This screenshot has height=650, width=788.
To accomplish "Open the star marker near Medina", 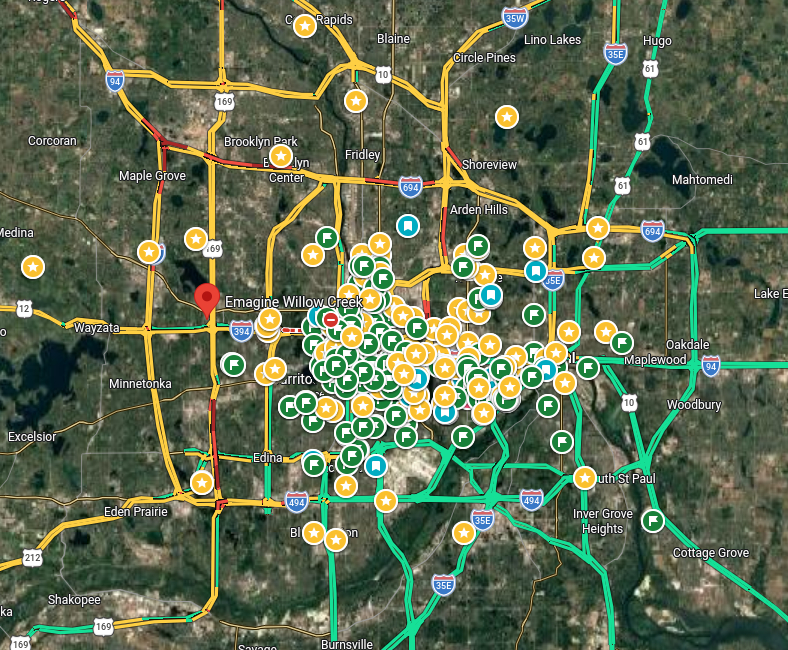I will pos(33,267).
